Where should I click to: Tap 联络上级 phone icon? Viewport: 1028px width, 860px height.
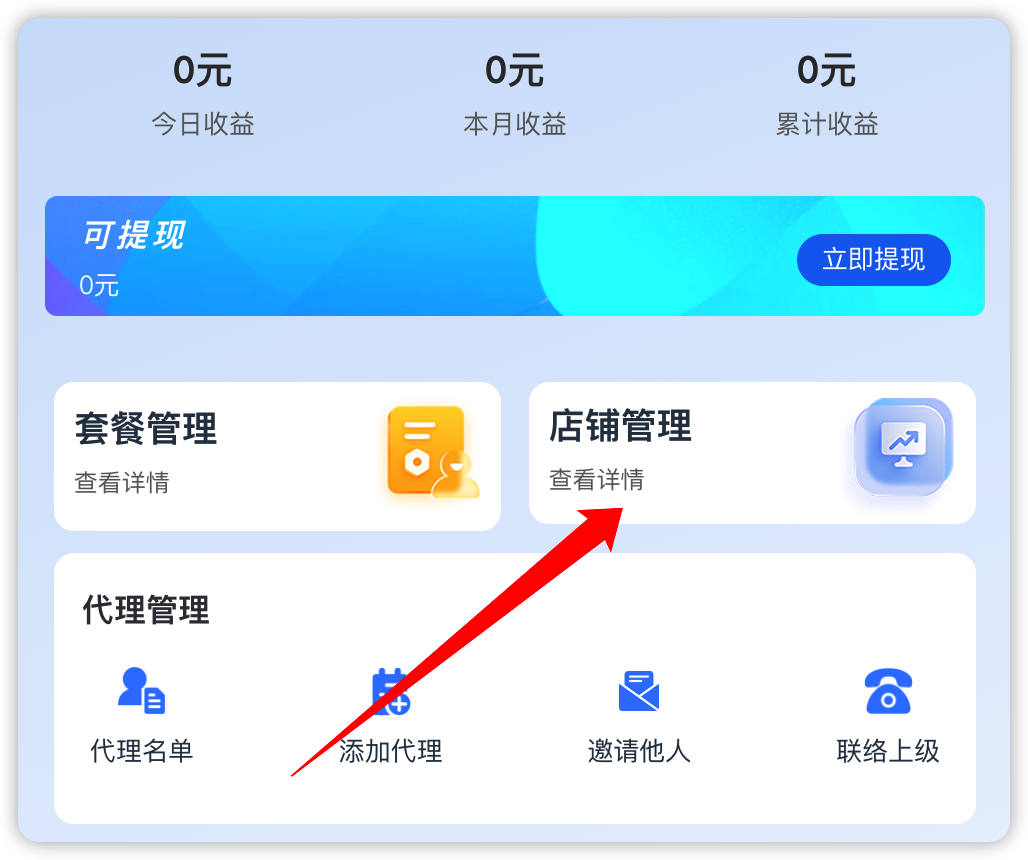(x=888, y=692)
